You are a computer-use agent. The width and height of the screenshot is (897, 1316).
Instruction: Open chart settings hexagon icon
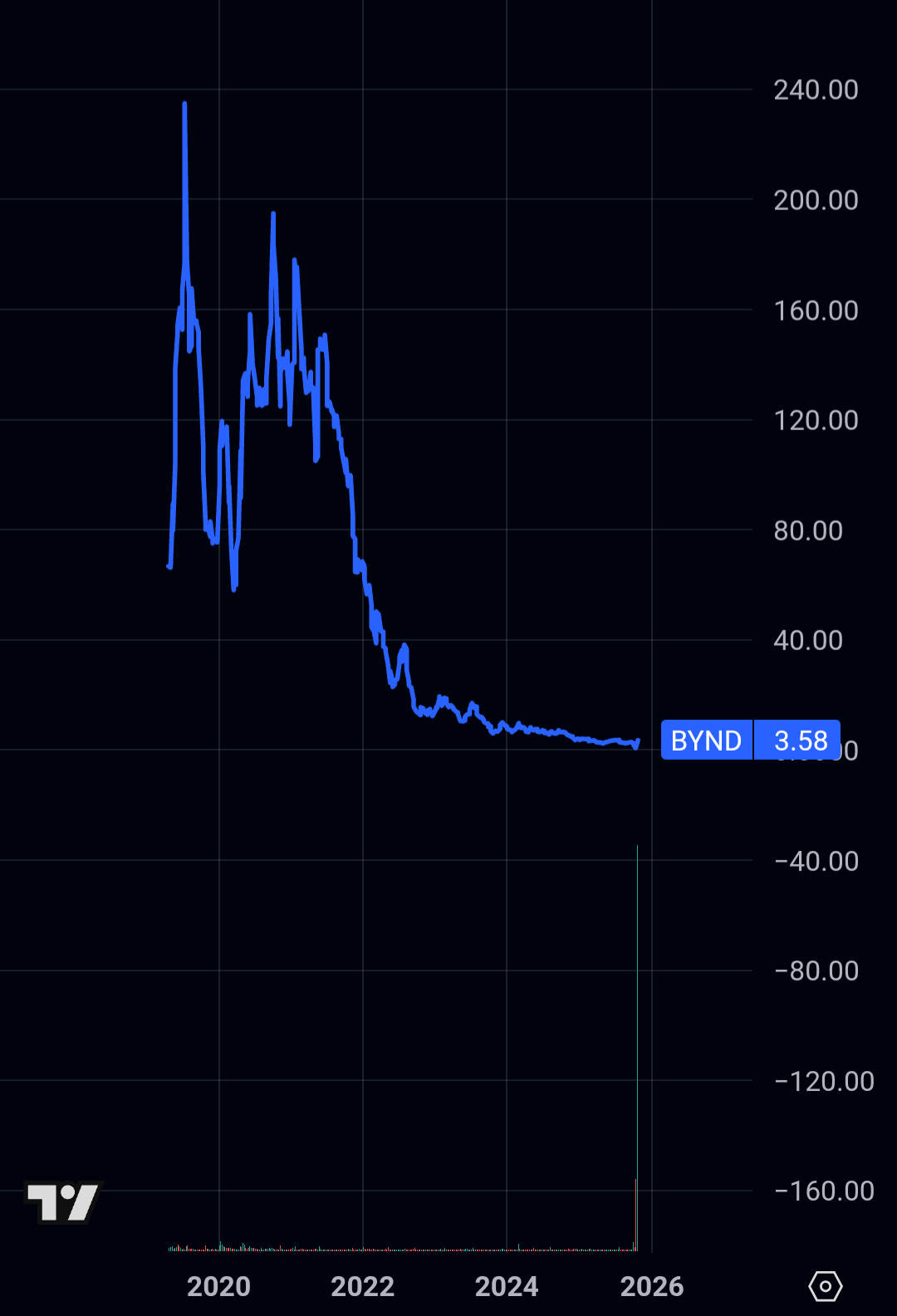[x=825, y=1286]
